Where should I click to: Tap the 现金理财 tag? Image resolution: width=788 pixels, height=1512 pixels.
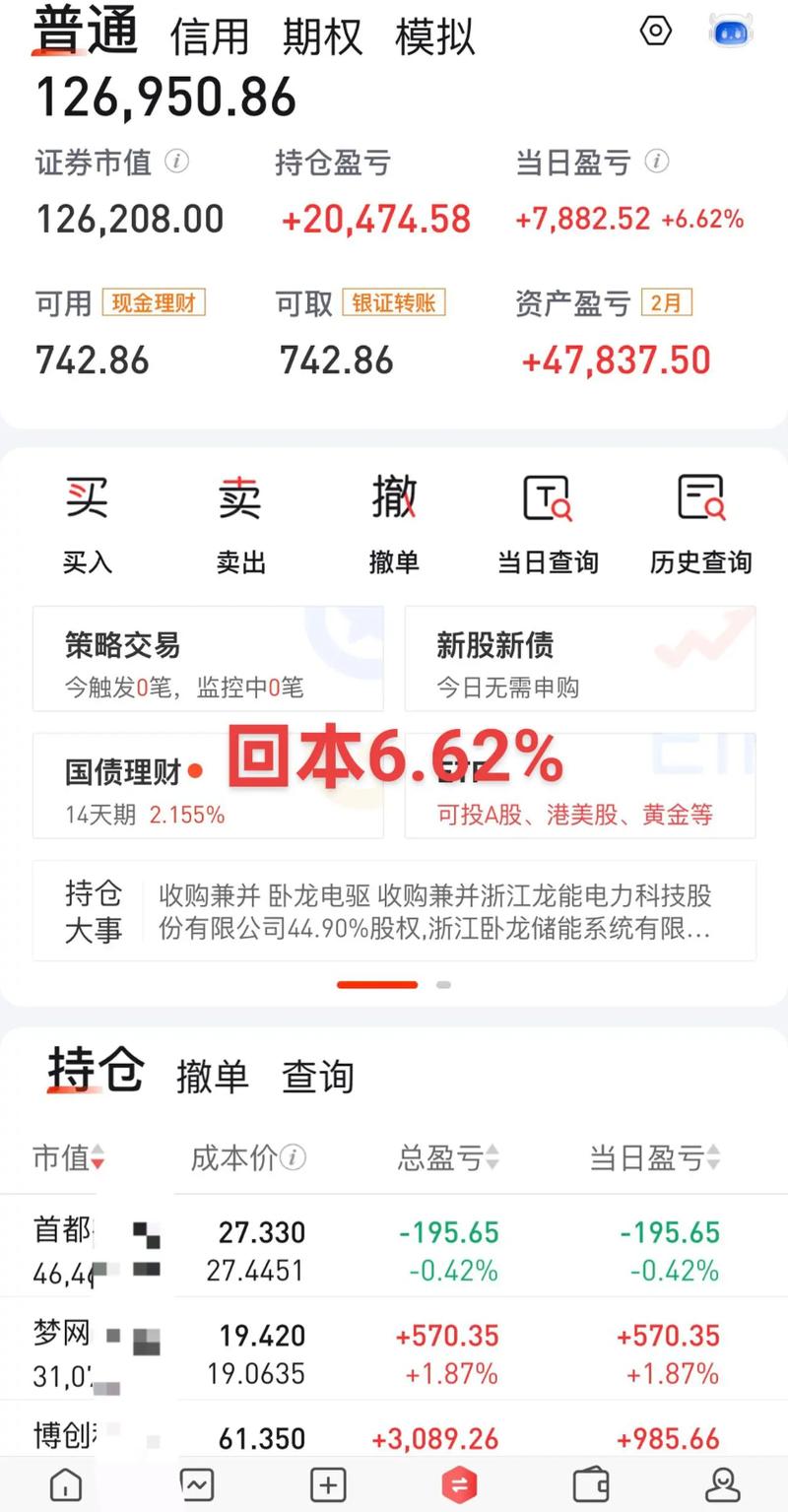154,302
